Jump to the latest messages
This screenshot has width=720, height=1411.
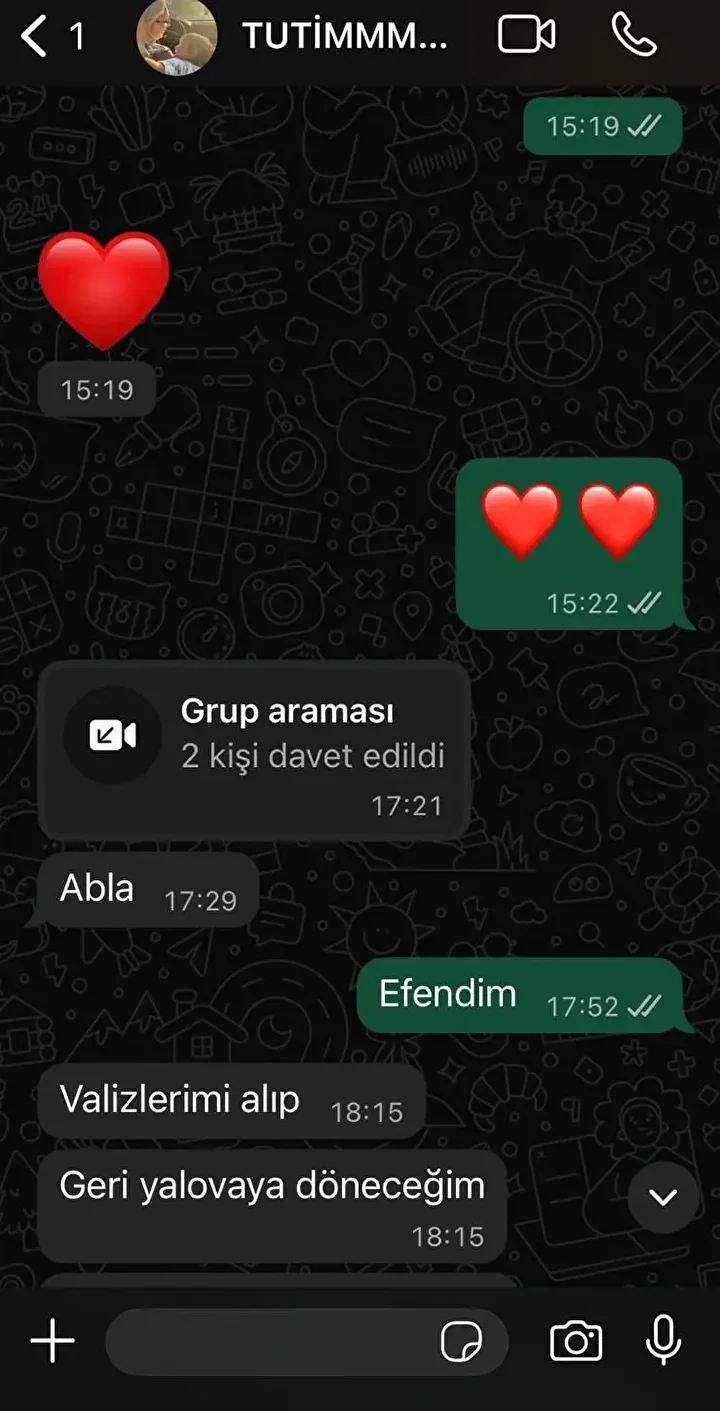663,1197
